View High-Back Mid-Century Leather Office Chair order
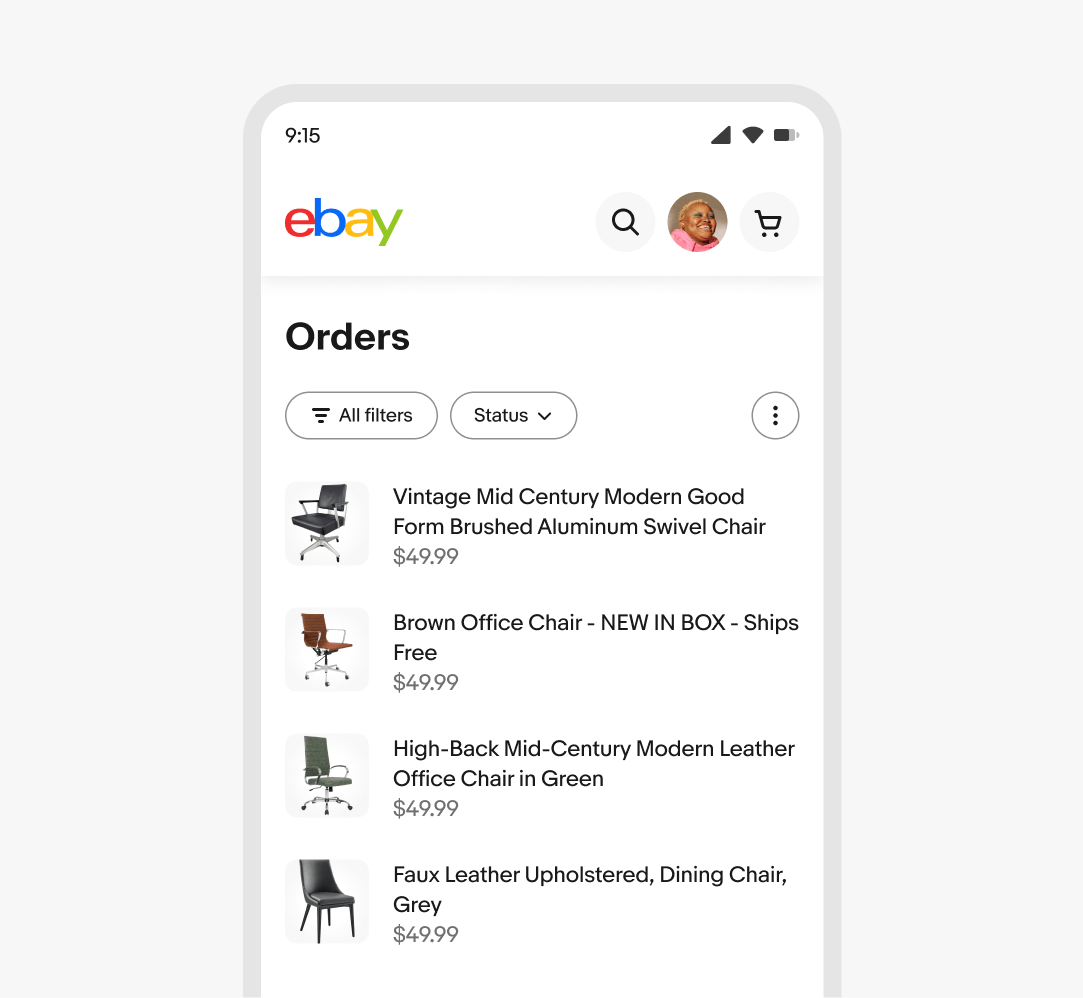Viewport: 1083px width, 998px height. click(592, 763)
